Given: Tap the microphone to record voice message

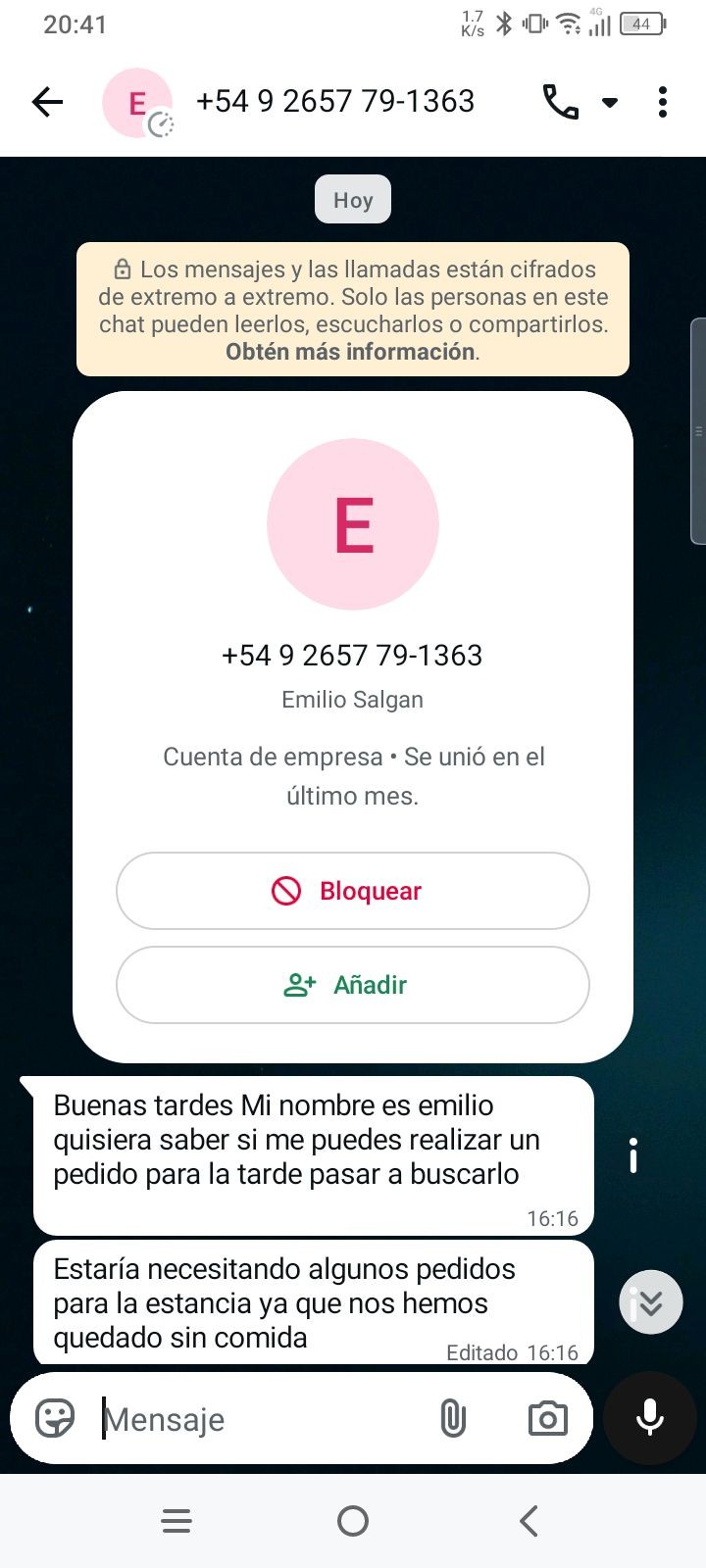Looking at the screenshot, I should point(649,1418).
